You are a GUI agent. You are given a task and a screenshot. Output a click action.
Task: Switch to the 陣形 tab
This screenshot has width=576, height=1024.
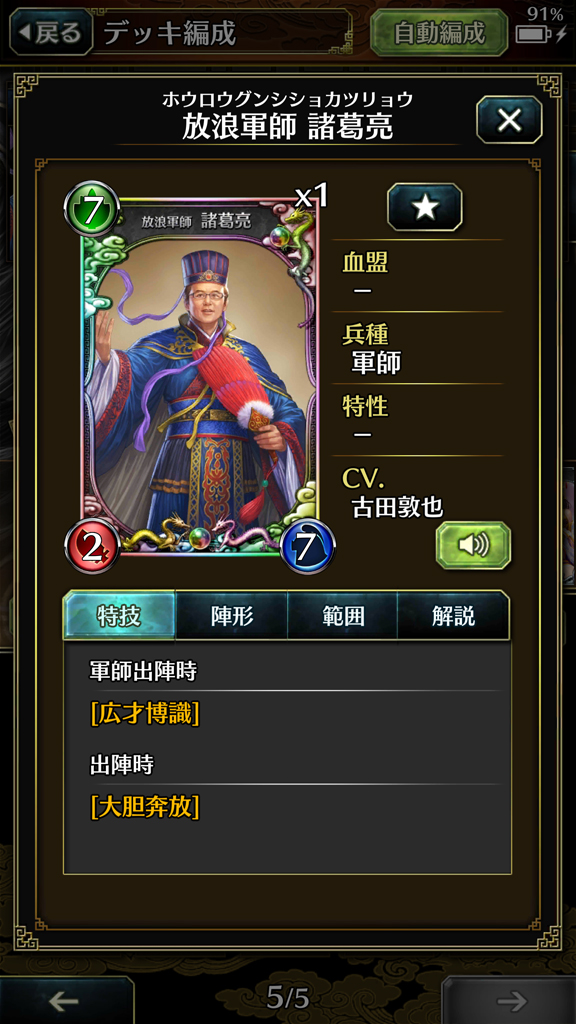coord(232,616)
